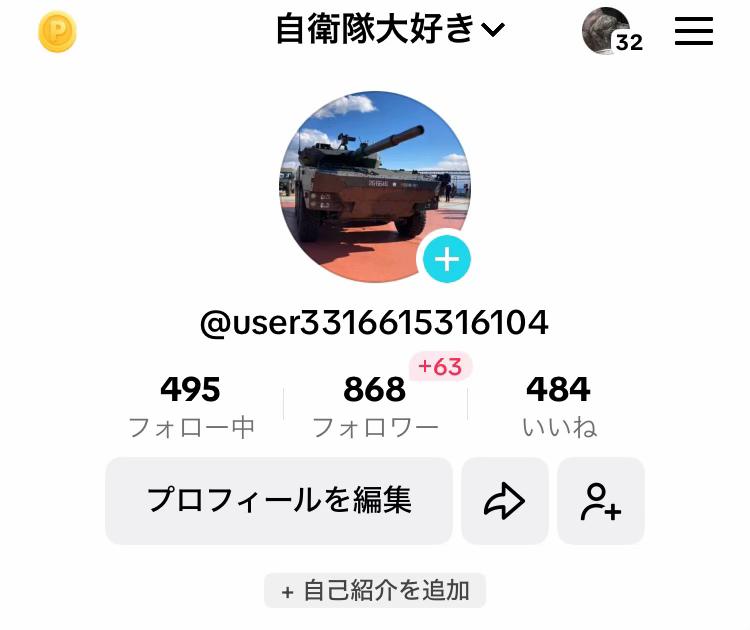Share this profile via the arrow button
The width and height of the screenshot is (750, 630).
pyautogui.click(x=505, y=501)
